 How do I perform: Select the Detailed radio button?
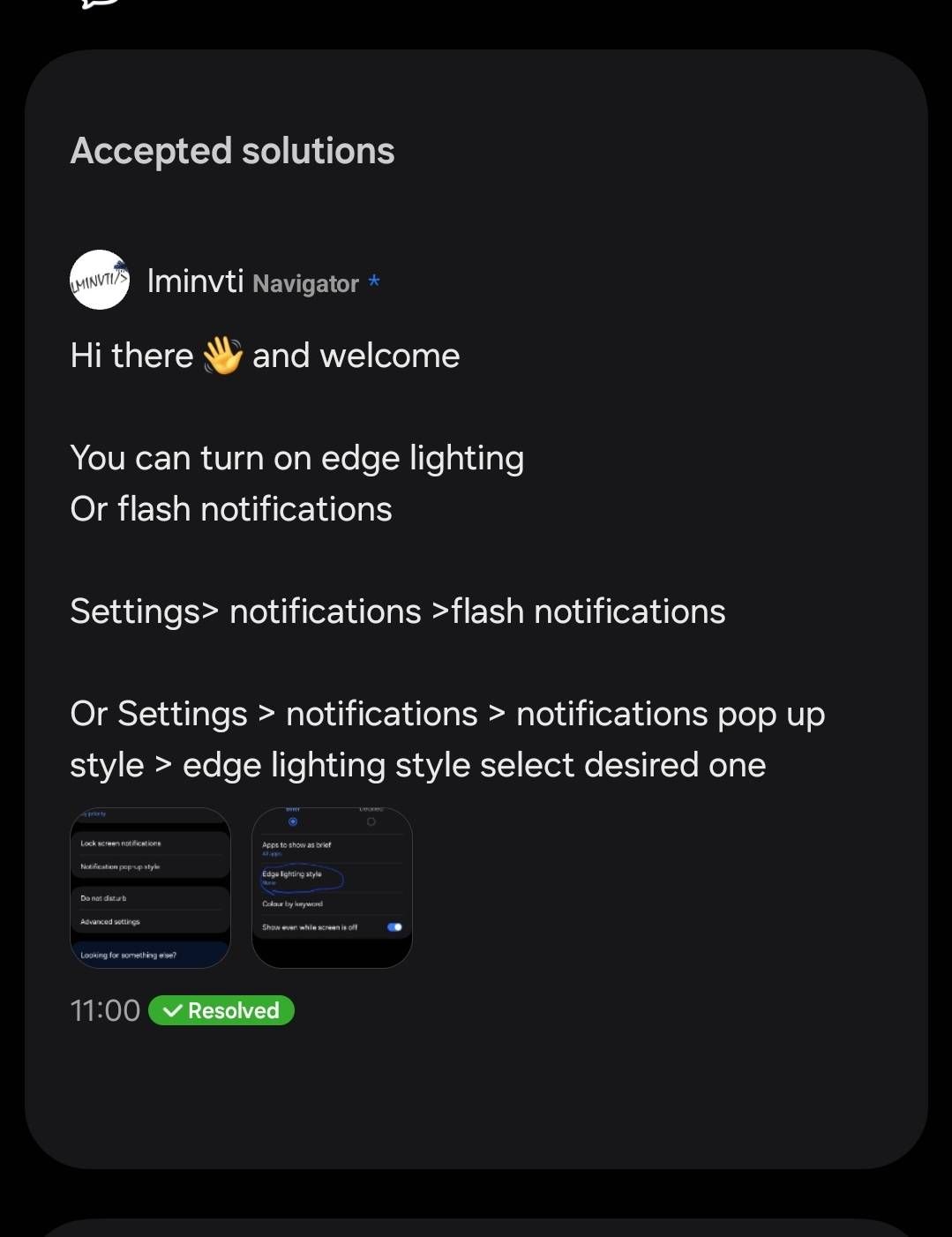(370, 822)
